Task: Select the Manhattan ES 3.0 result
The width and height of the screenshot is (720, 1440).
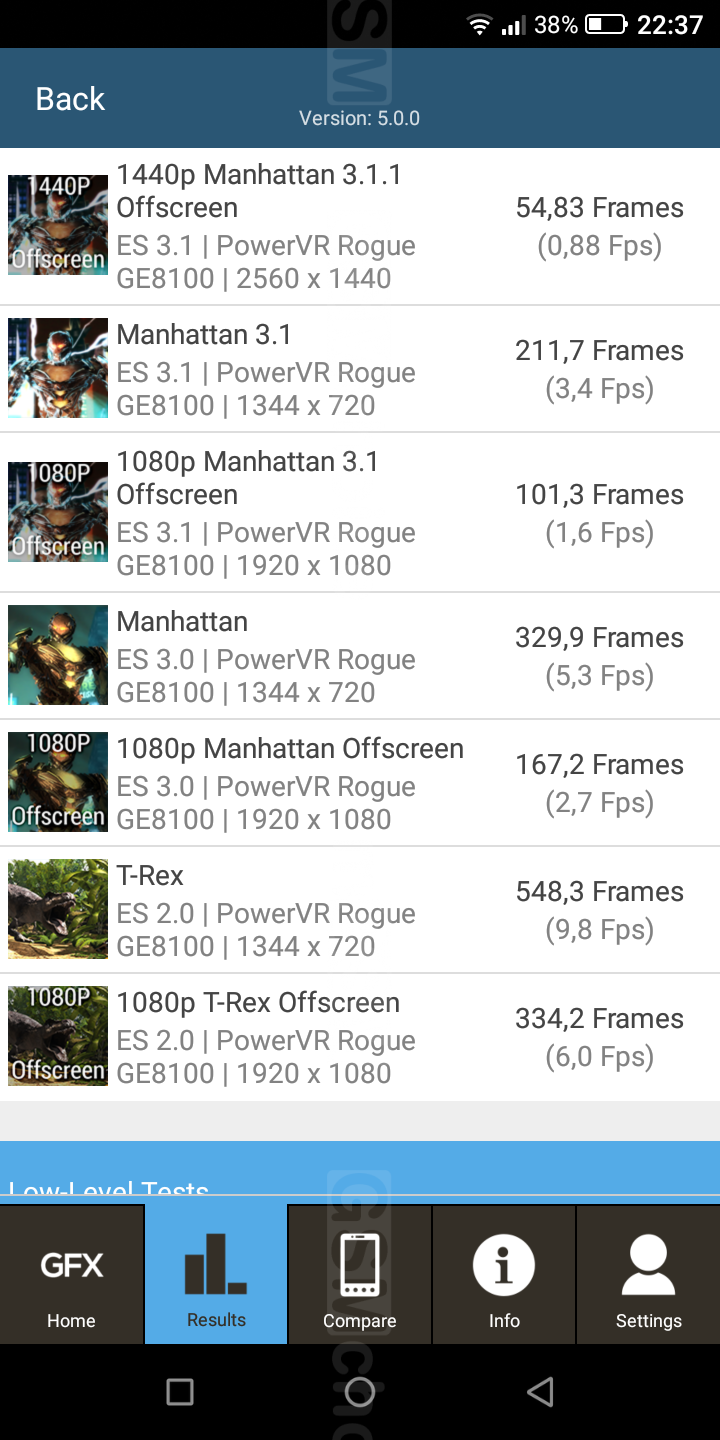Action: coord(360,656)
